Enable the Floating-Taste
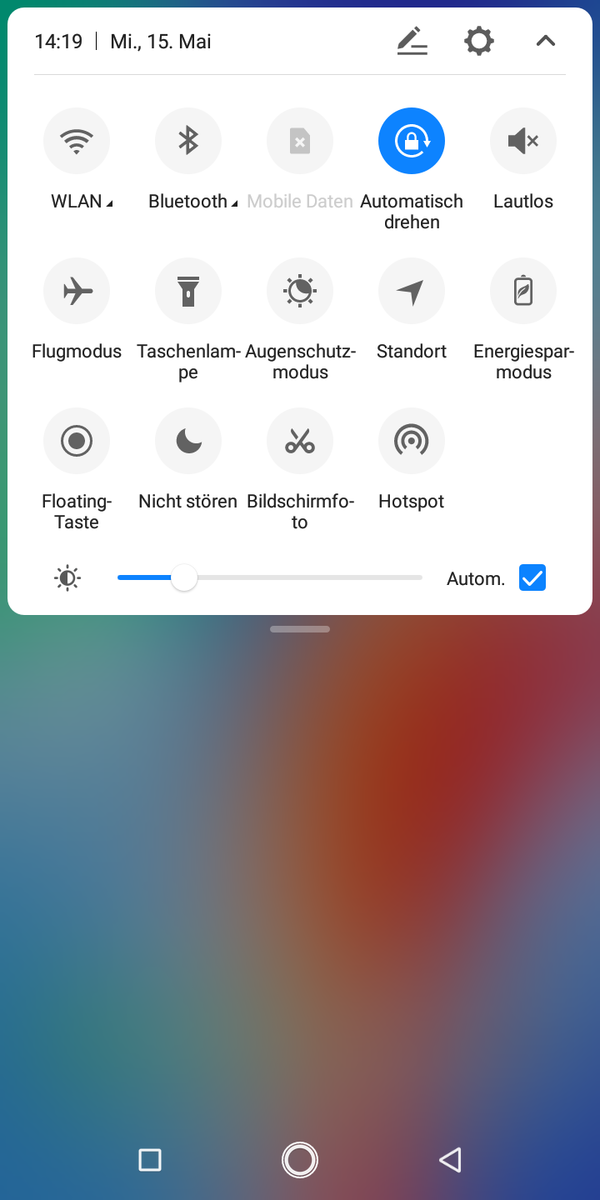The height and width of the screenshot is (1200, 600). tap(76, 441)
